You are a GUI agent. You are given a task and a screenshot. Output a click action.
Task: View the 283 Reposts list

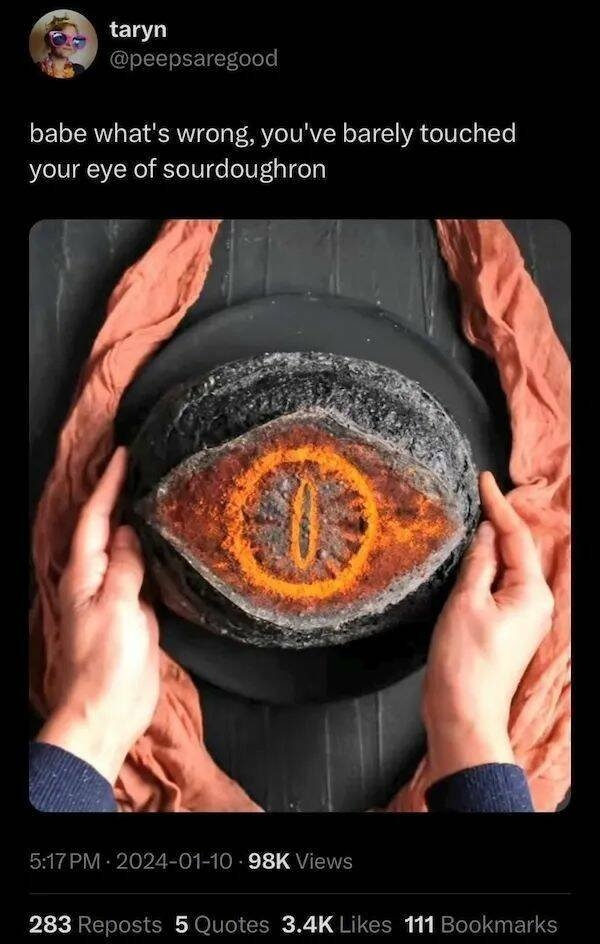click(x=95, y=924)
